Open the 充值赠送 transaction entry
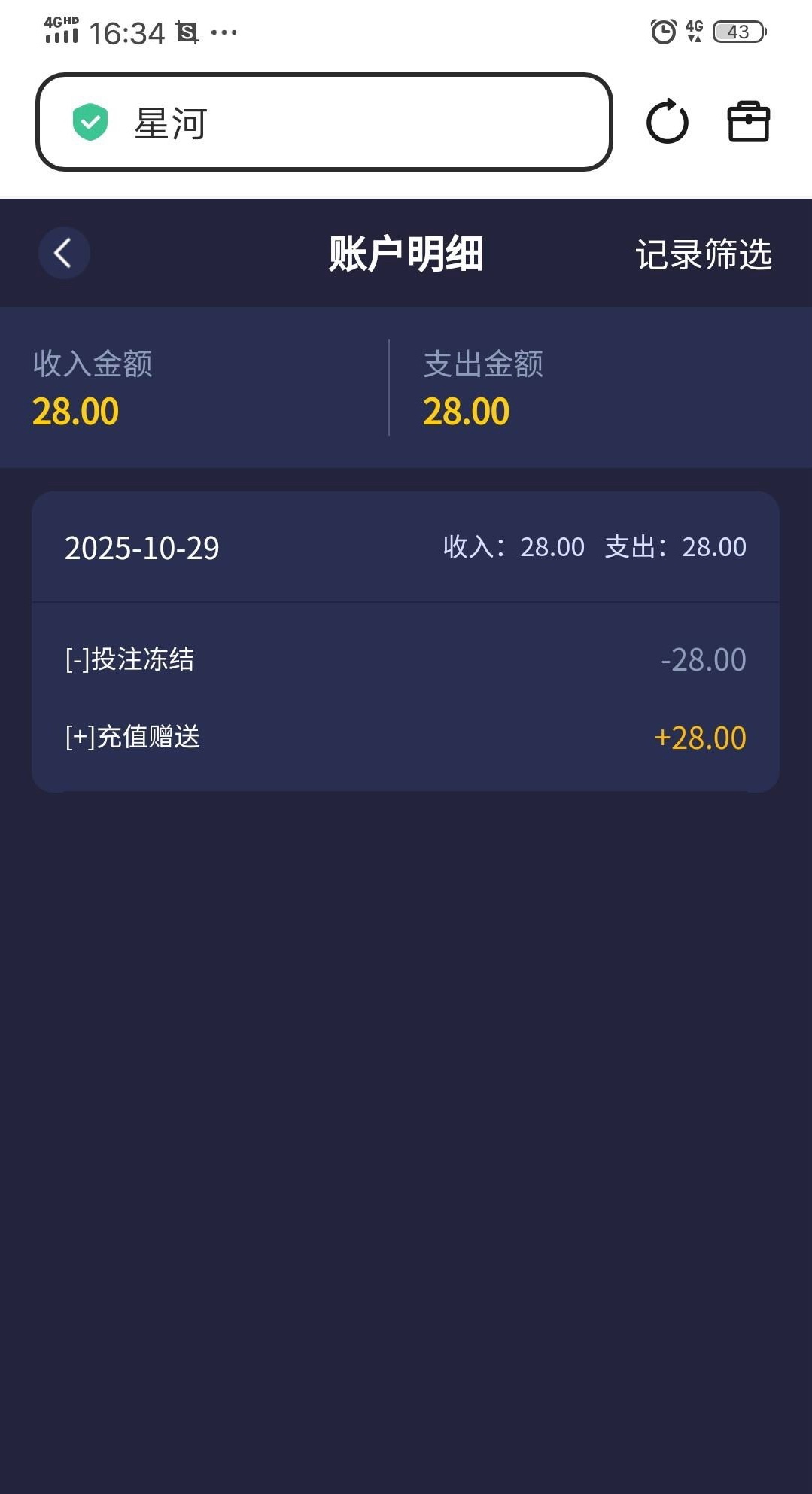This screenshot has width=812, height=1494. [x=405, y=737]
